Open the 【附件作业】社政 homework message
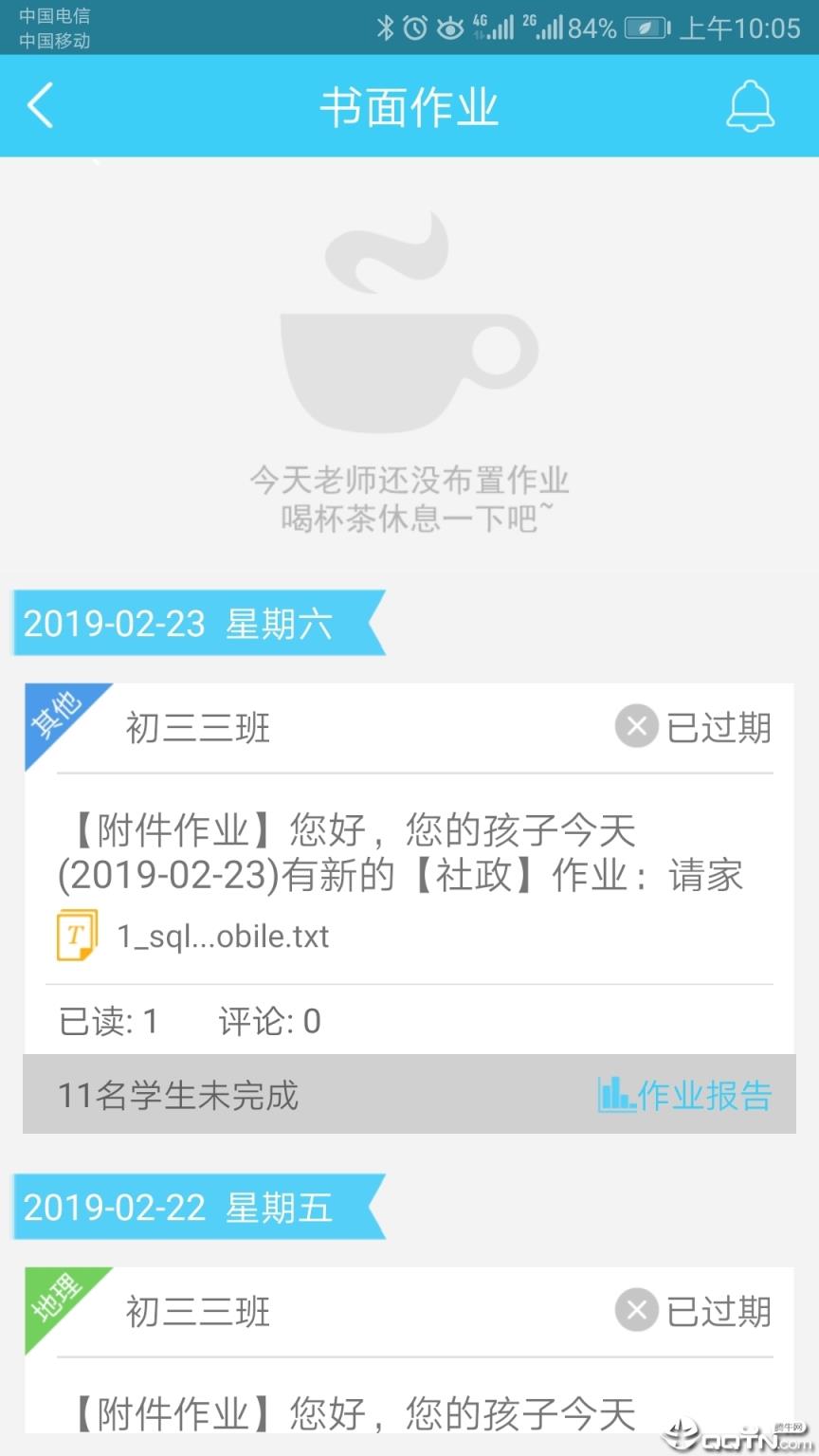Screen dimensions: 819x1456 (x=398, y=851)
